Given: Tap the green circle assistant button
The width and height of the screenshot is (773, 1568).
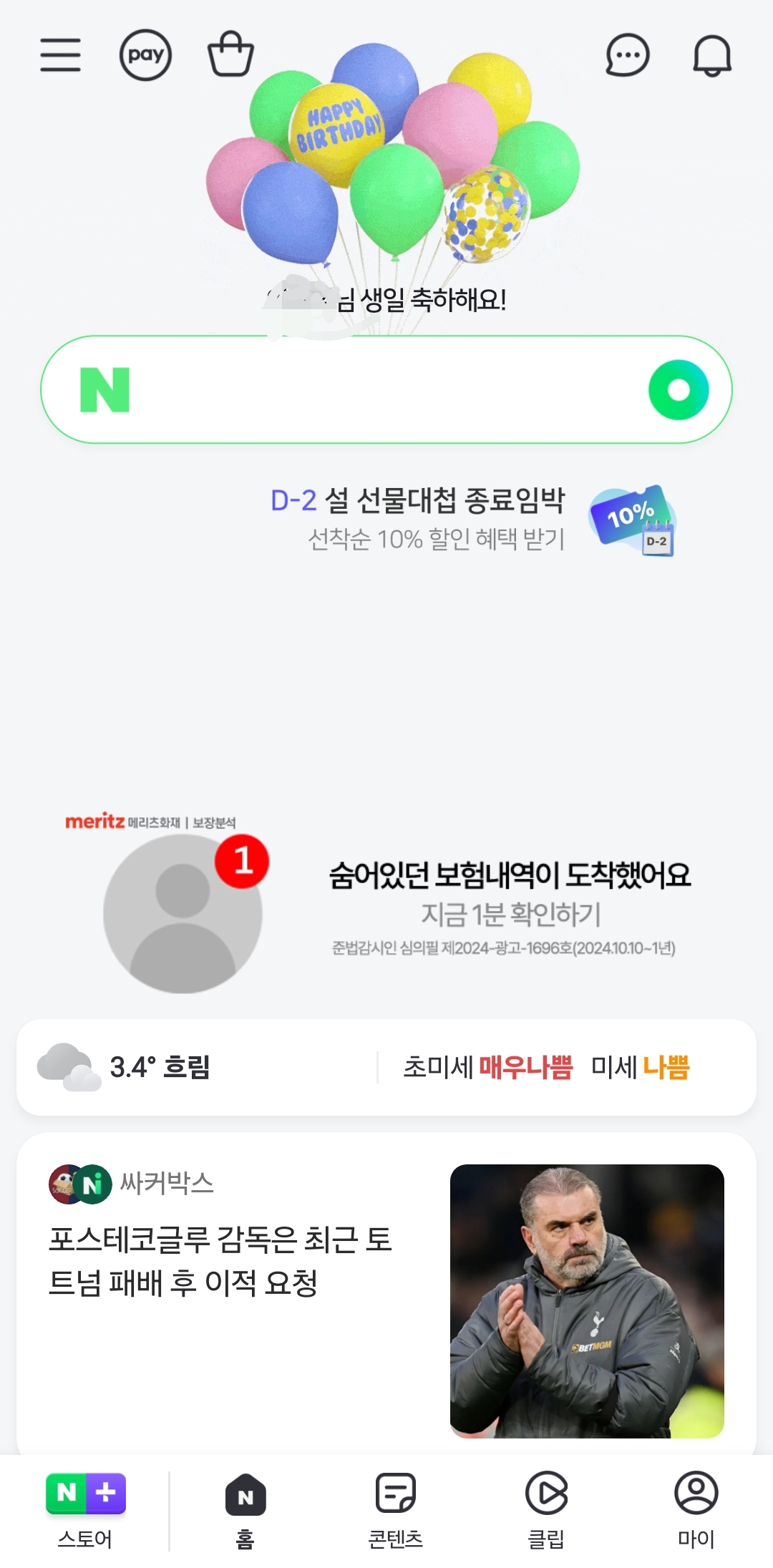Looking at the screenshot, I should click(x=679, y=389).
